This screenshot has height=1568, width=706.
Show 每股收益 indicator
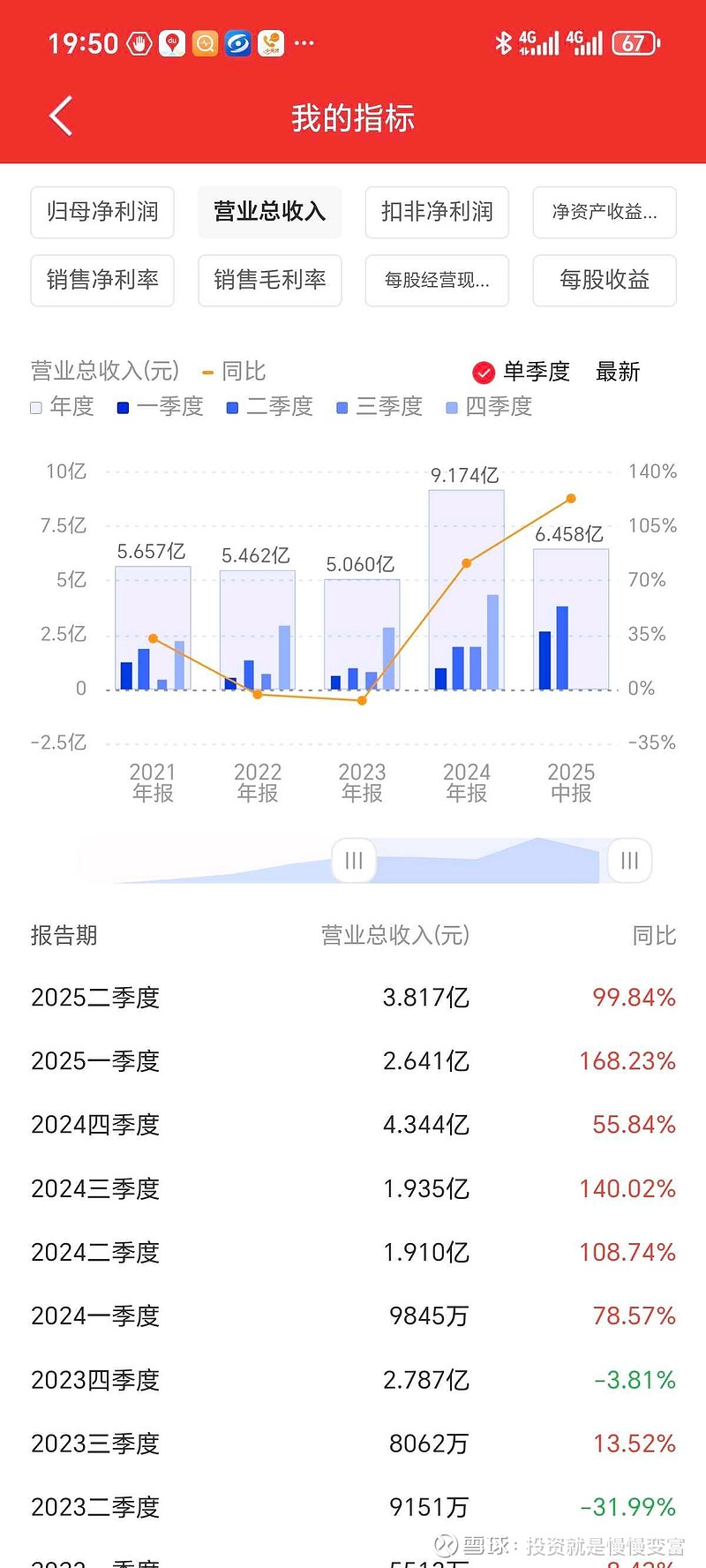(x=605, y=280)
